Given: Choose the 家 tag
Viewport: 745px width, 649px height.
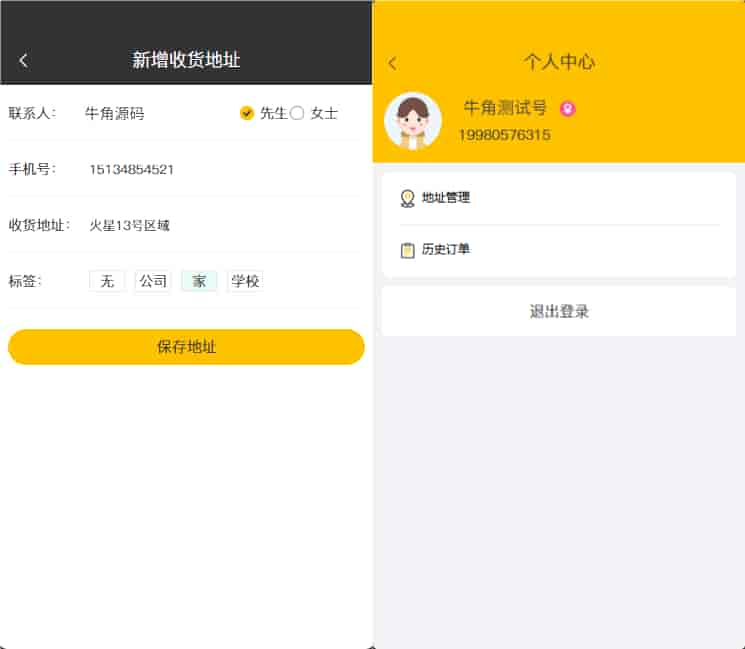Looking at the screenshot, I should click(x=199, y=281).
